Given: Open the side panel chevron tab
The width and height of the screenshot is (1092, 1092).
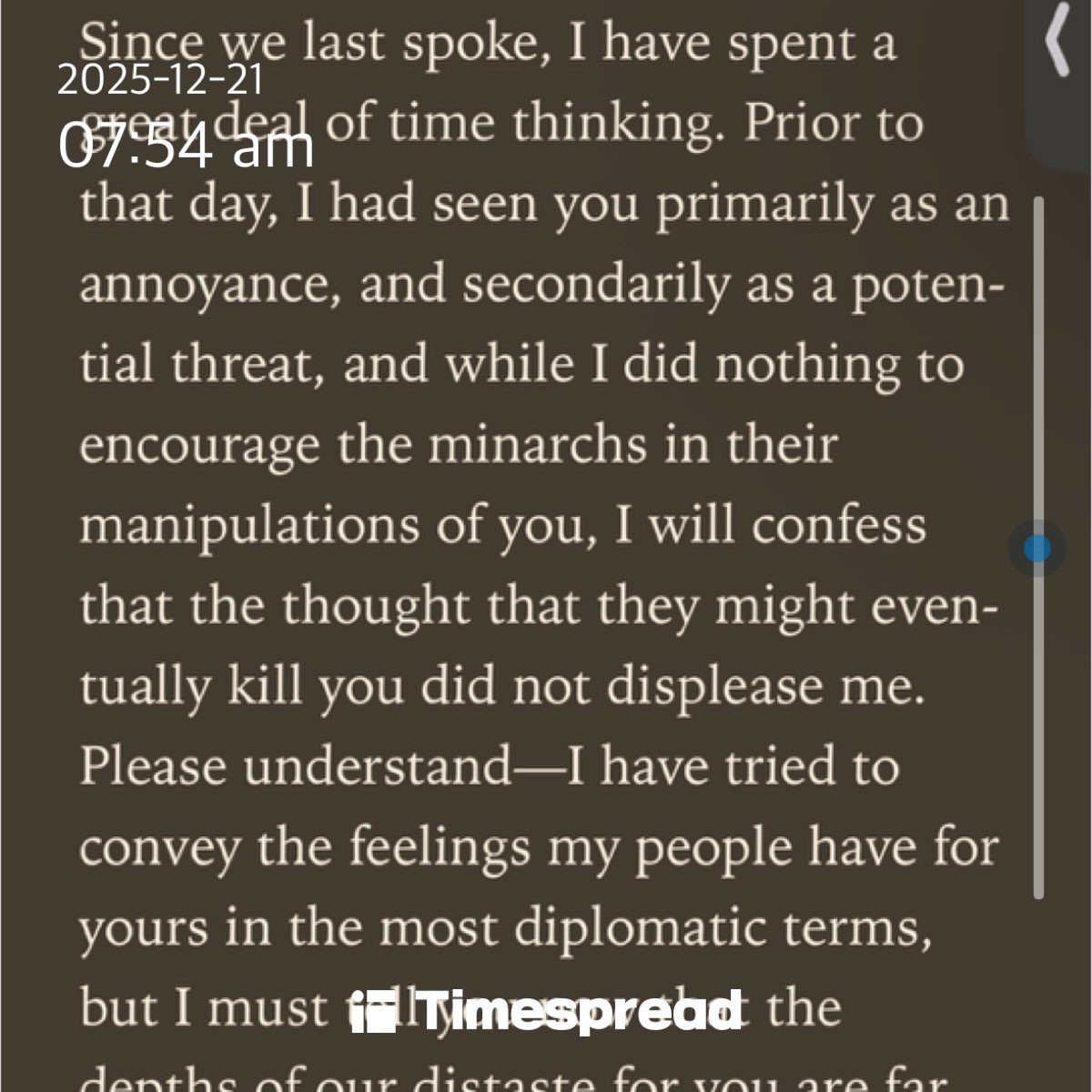Looking at the screenshot, I should [x=1058, y=55].
